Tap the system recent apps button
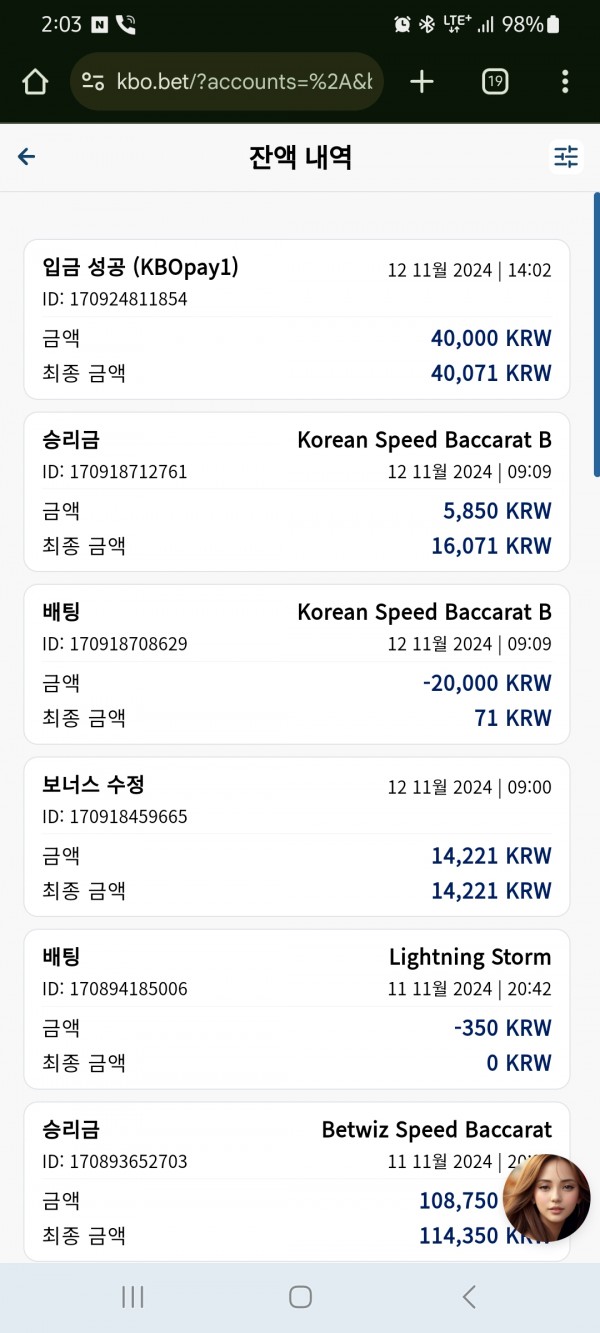 click(x=132, y=1297)
